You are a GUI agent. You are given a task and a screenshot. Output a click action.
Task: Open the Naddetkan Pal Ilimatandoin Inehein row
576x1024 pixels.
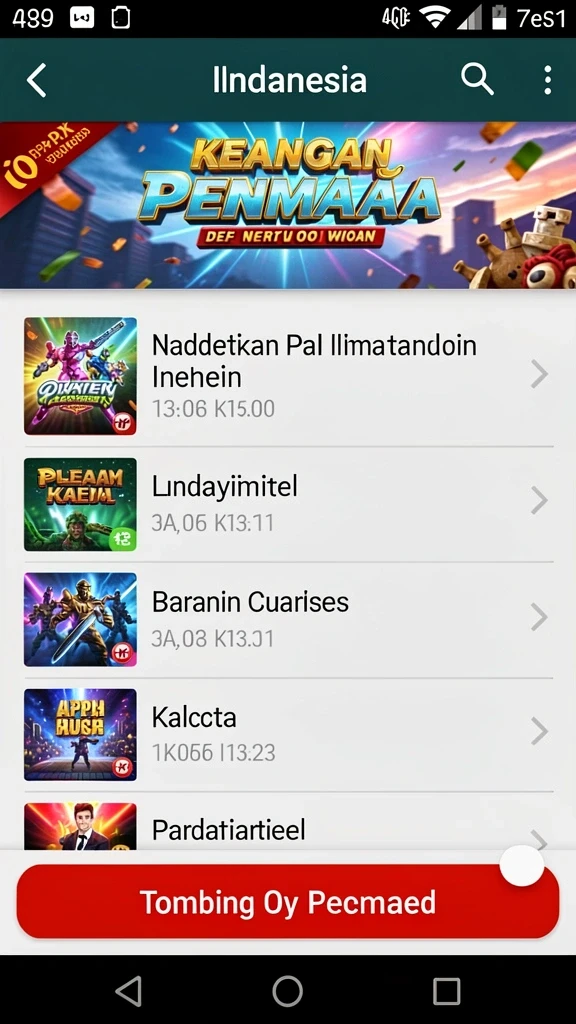tap(288, 376)
